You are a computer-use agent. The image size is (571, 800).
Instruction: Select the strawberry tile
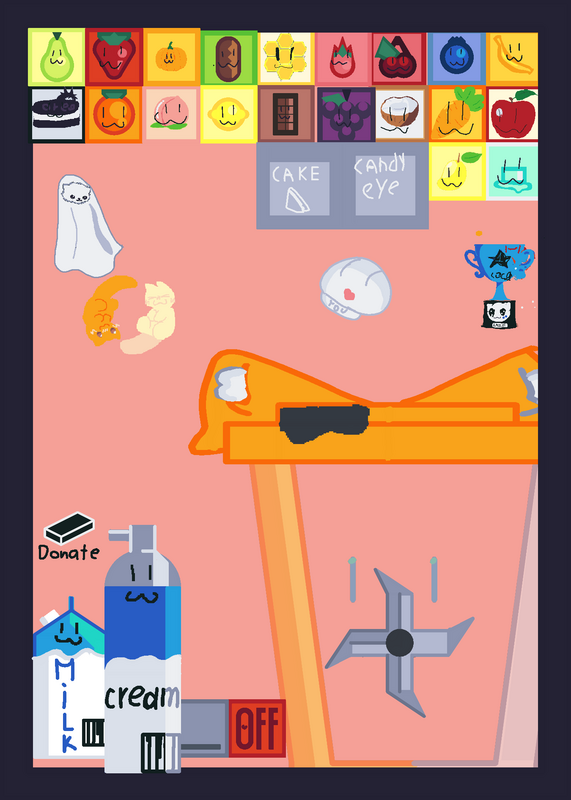[114, 57]
